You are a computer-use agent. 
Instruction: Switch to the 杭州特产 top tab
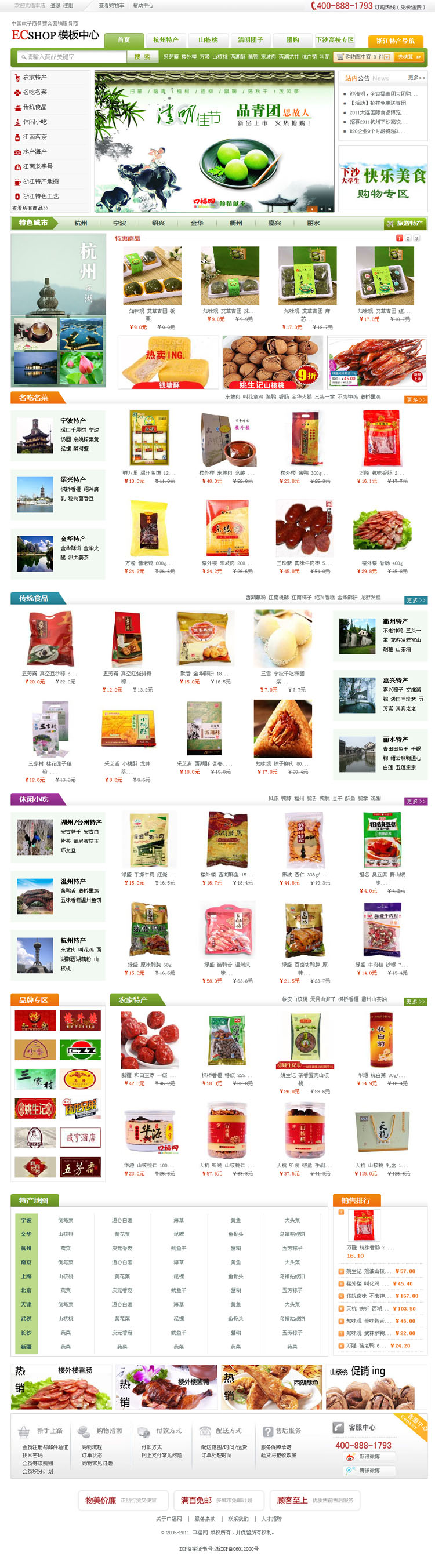point(166,40)
